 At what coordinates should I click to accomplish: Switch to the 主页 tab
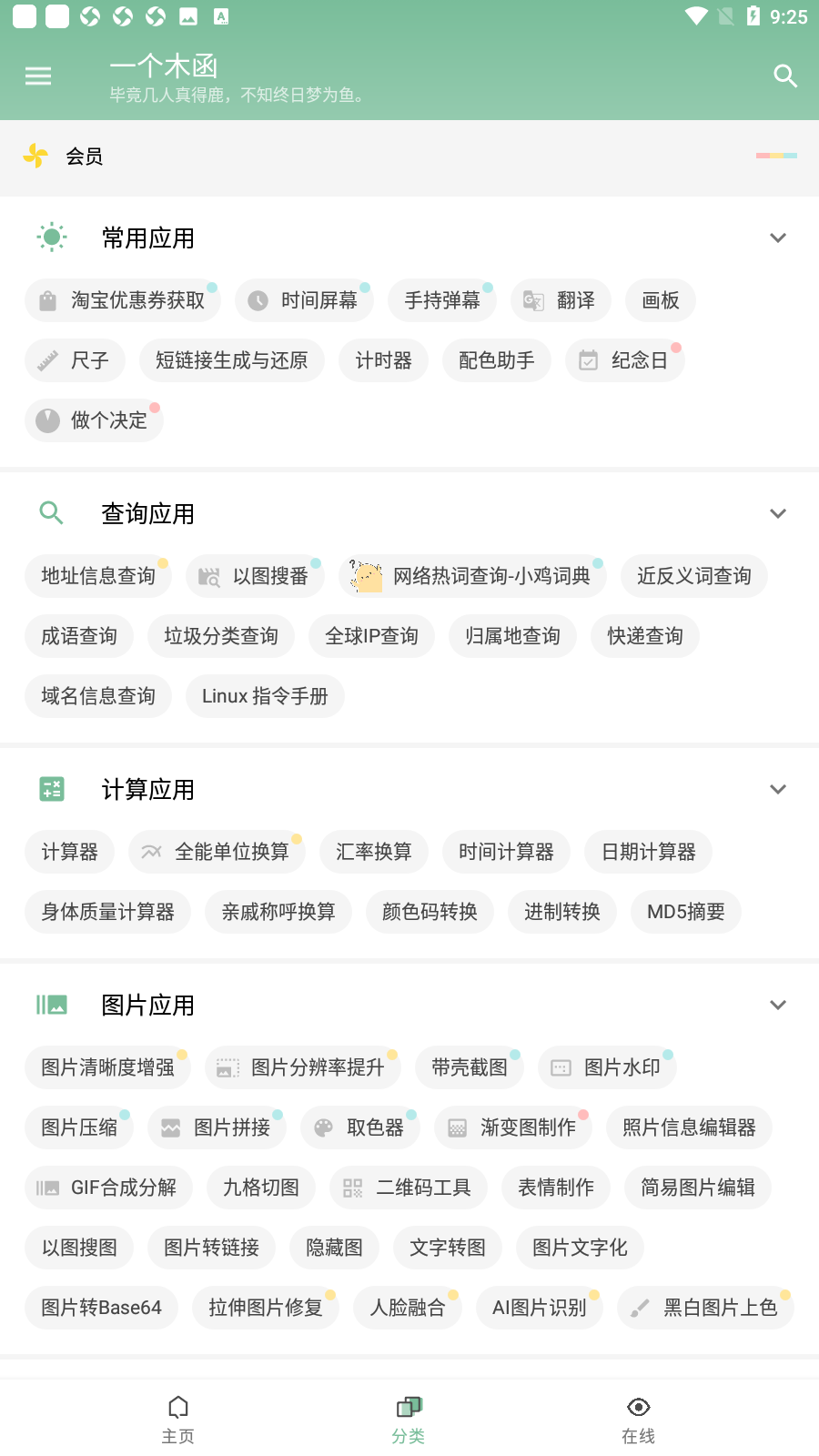click(x=178, y=1420)
